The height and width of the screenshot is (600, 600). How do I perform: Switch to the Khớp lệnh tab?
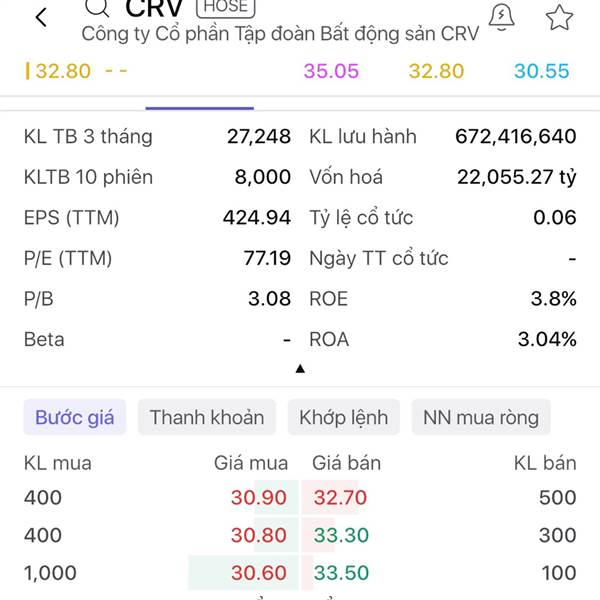point(344,418)
